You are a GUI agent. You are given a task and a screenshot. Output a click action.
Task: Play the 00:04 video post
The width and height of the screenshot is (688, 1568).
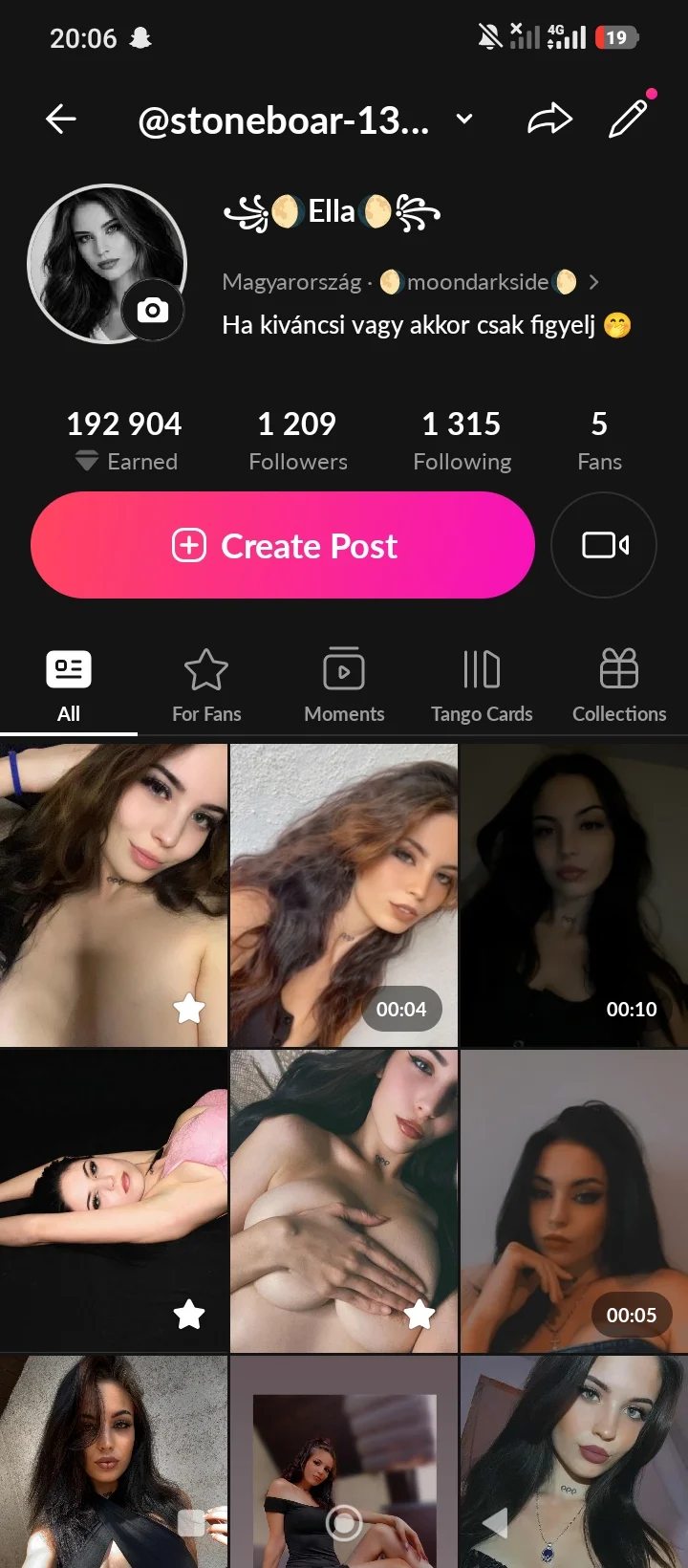[344, 895]
